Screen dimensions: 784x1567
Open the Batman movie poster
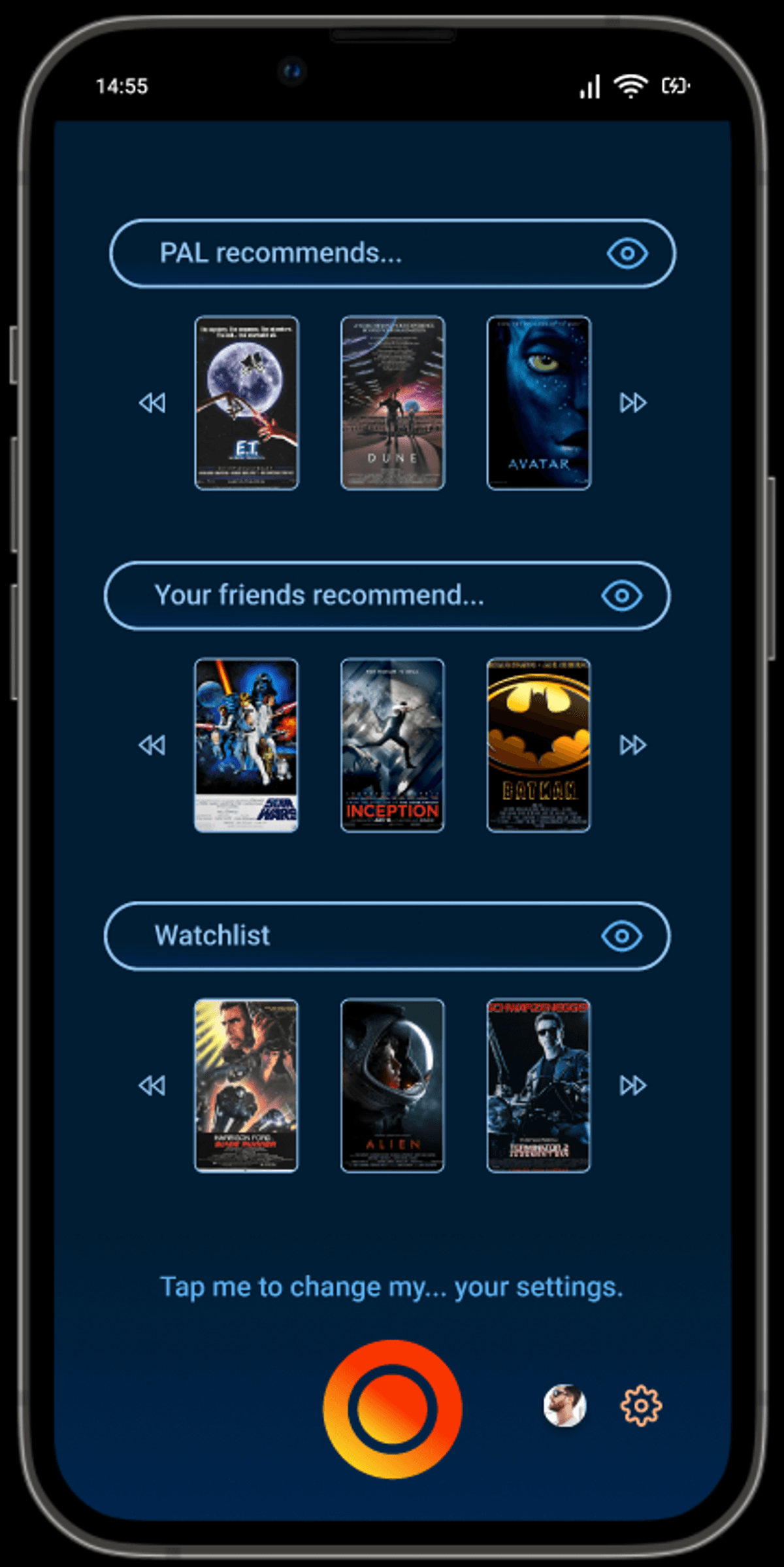click(x=538, y=745)
